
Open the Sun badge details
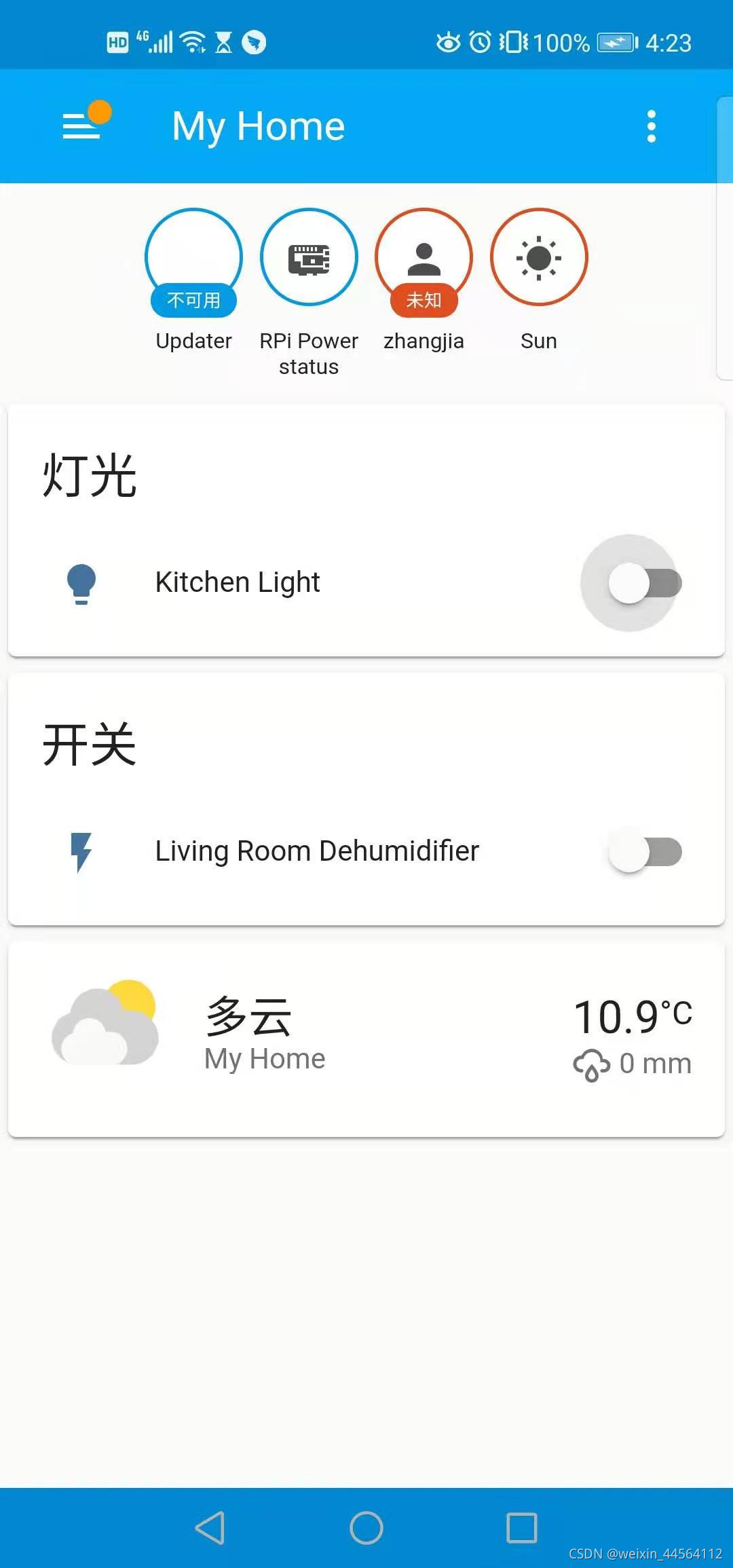coord(539,258)
